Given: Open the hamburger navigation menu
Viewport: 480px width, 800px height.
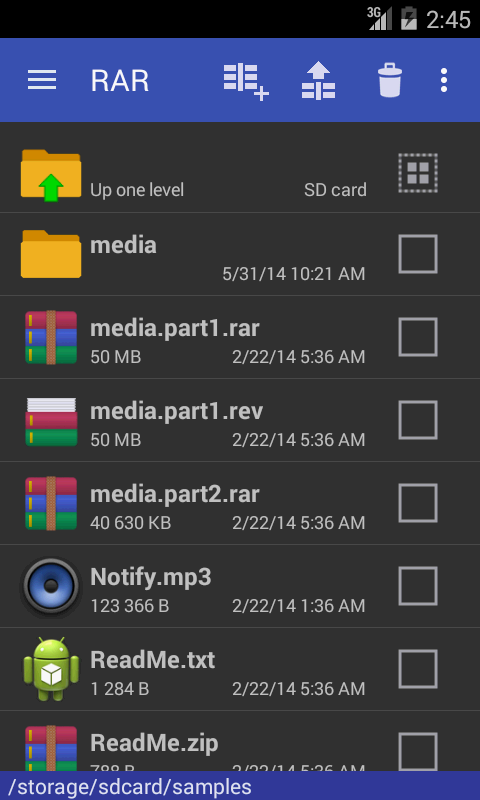Looking at the screenshot, I should [42, 80].
